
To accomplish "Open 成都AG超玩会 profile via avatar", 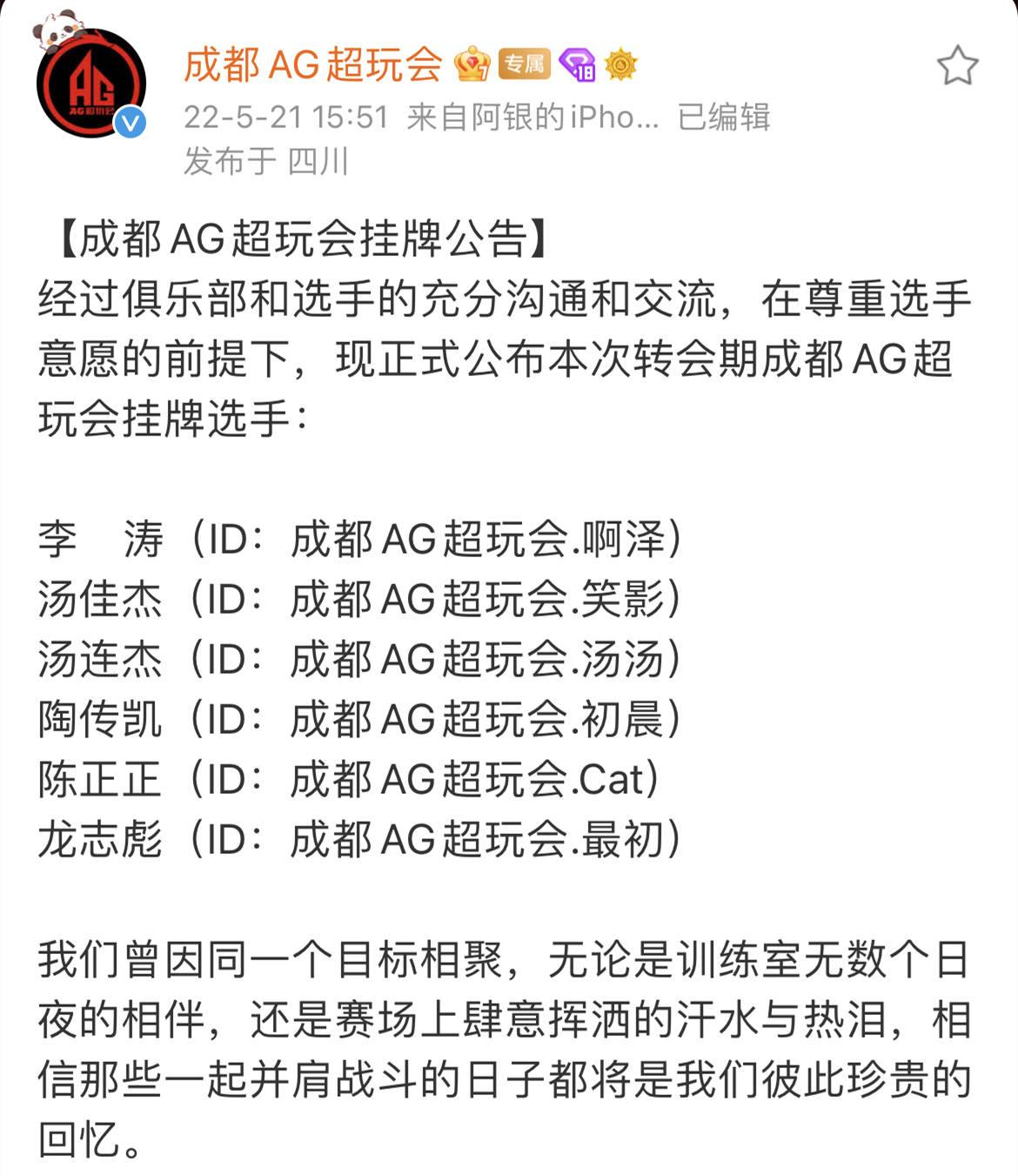I will click(90, 84).
